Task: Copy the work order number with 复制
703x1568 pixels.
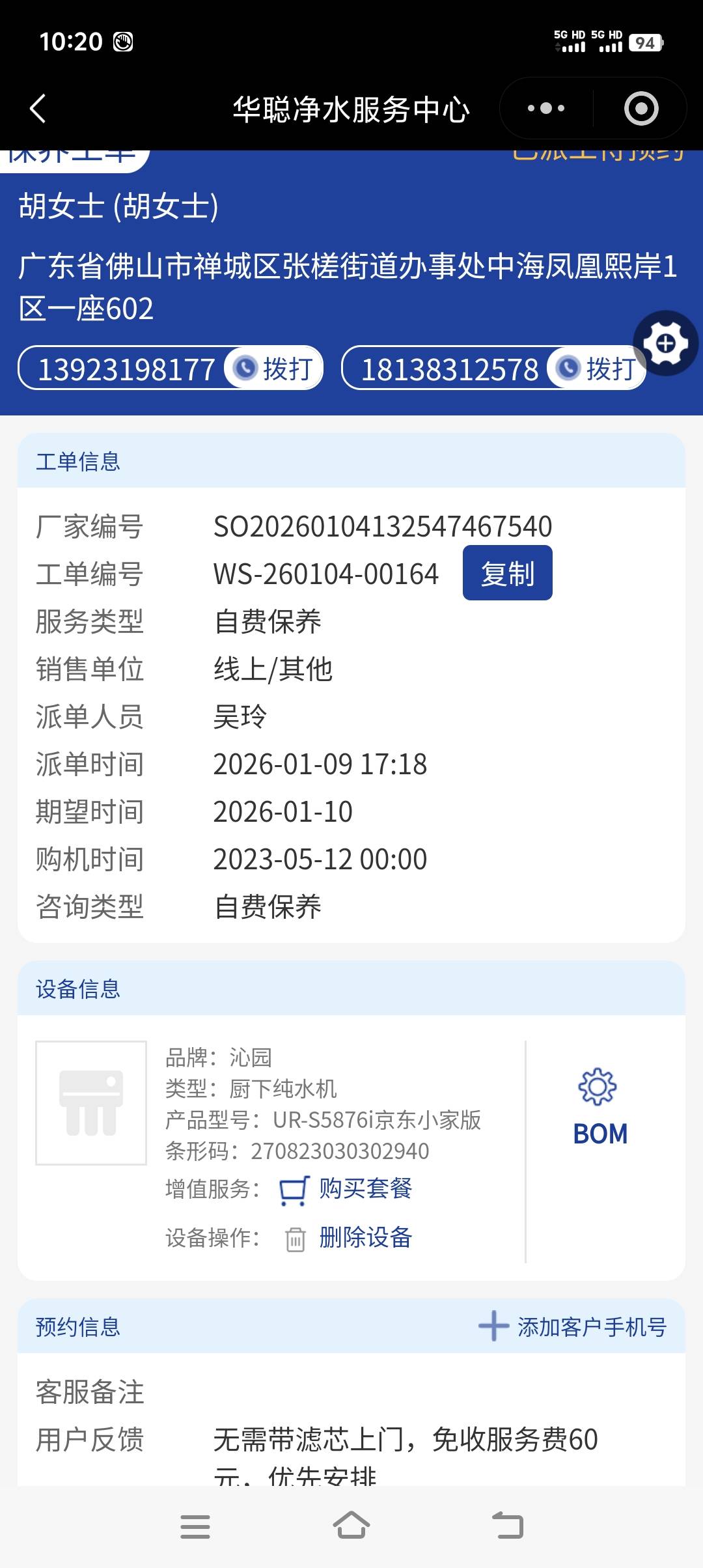Action: pos(507,573)
